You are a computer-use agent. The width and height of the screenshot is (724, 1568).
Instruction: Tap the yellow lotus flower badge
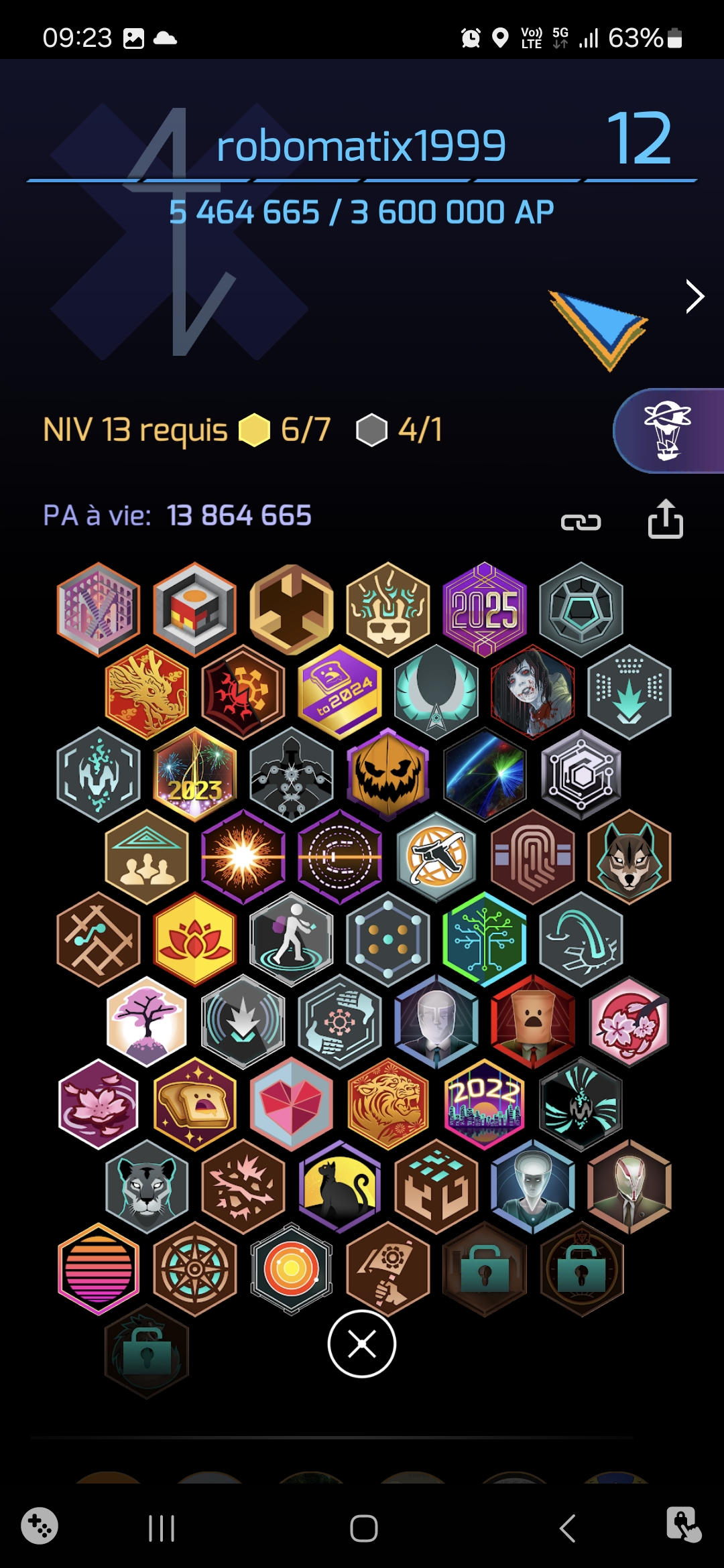tap(195, 939)
